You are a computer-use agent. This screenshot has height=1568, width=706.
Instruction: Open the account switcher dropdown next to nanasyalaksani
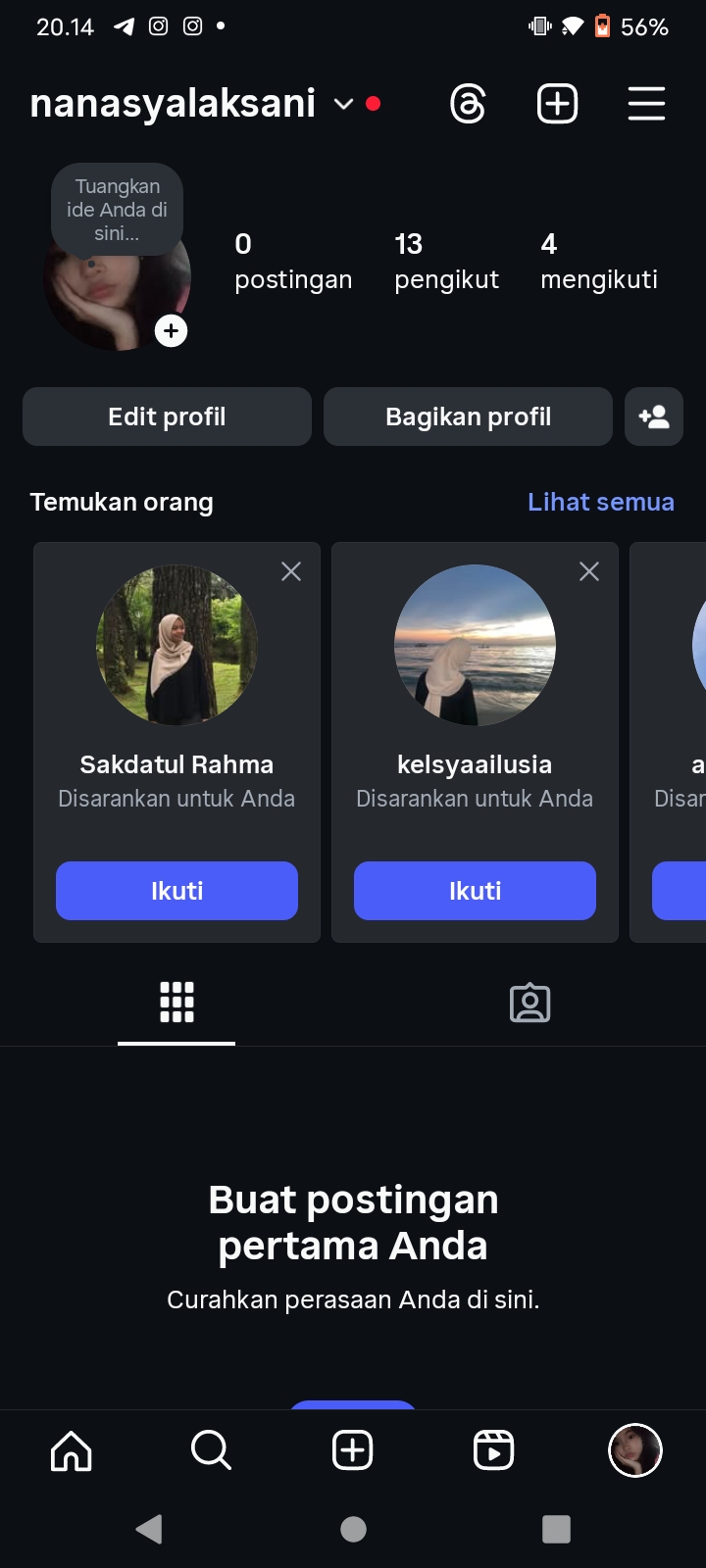343,104
